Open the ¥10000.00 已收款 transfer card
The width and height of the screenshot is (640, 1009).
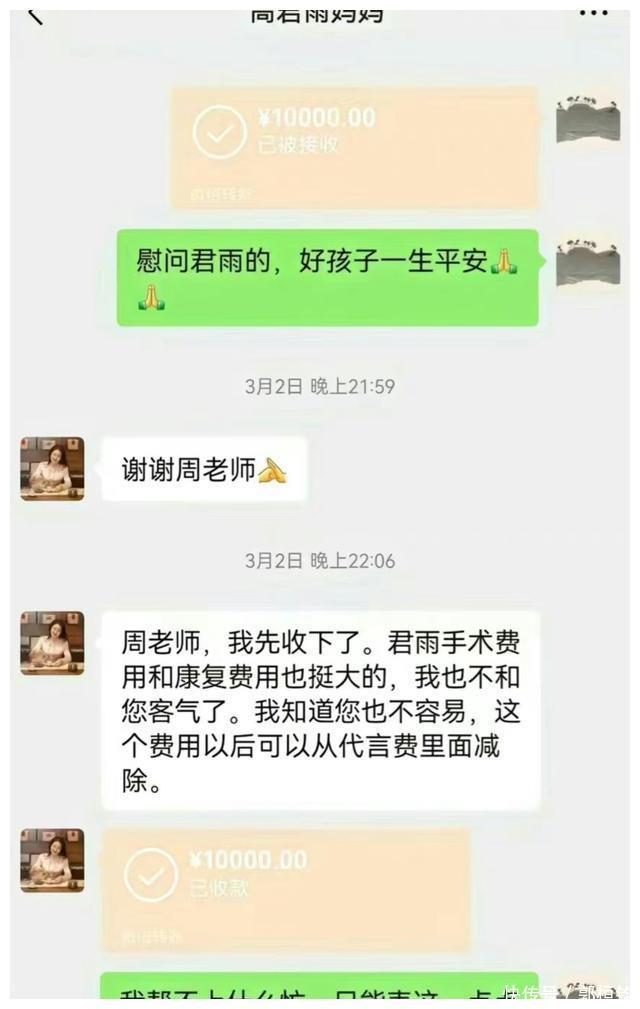(x=286, y=889)
